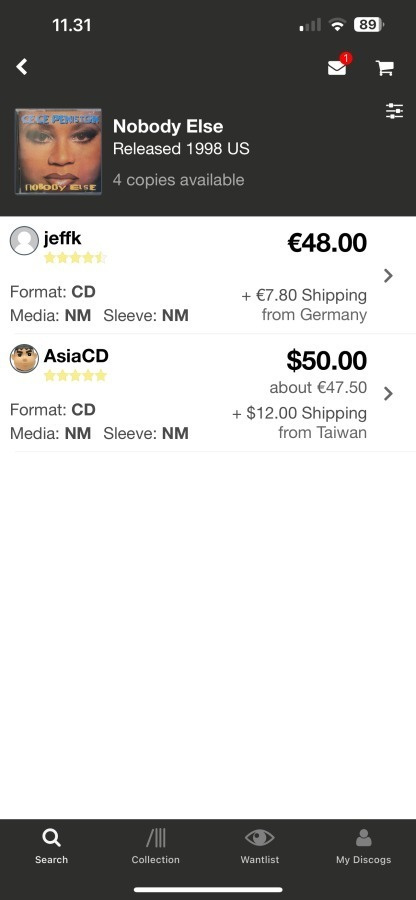The width and height of the screenshot is (416, 900).
Task: Open AsiaCD's $50.00 listing
Action: (x=208, y=393)
